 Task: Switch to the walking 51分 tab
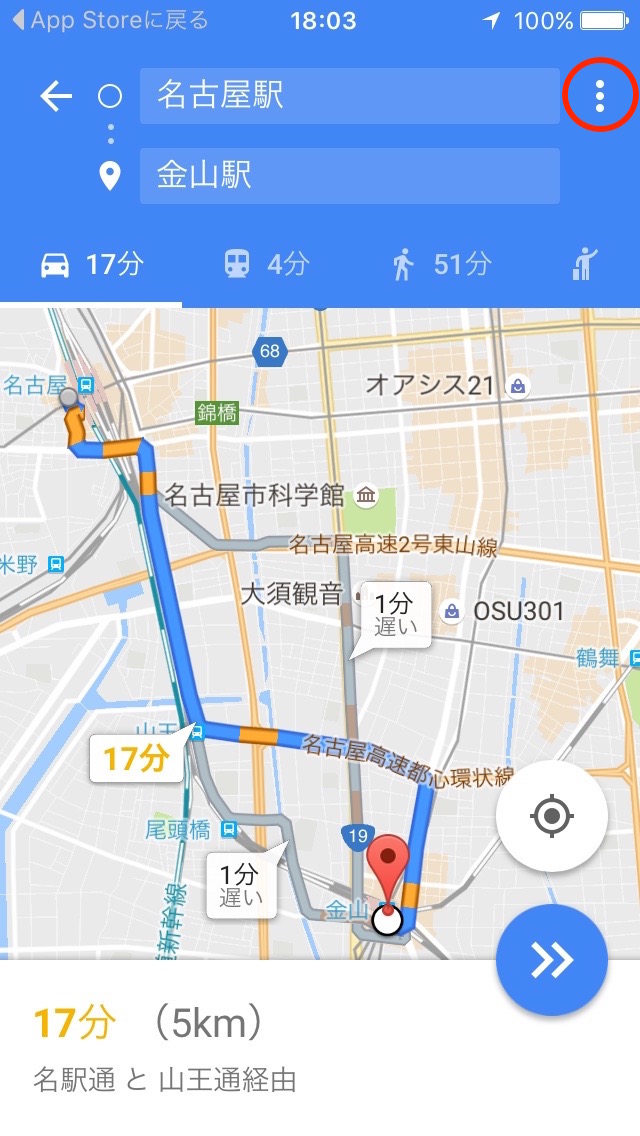[441, 264]
